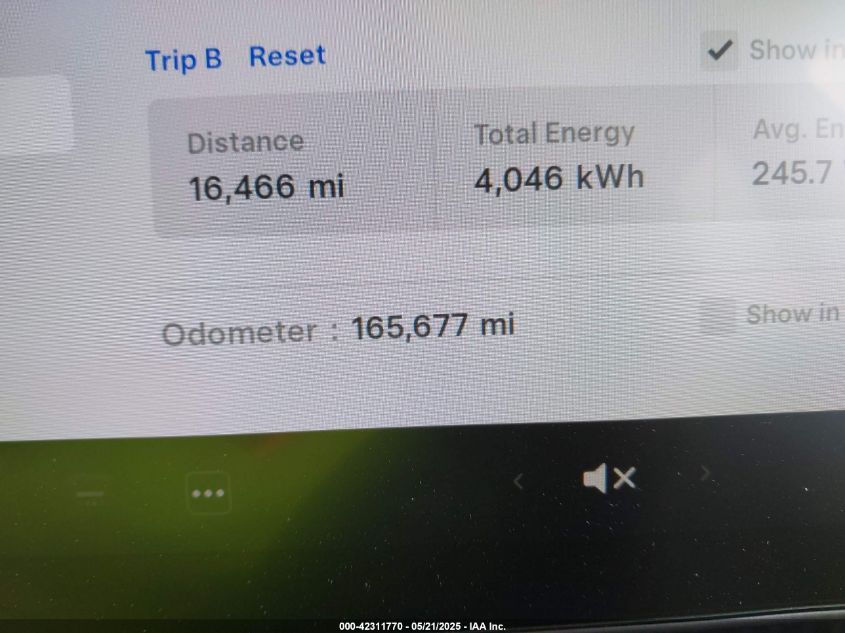Tap the Trip B label link
The image size is (845, 633).
(183, 59)
